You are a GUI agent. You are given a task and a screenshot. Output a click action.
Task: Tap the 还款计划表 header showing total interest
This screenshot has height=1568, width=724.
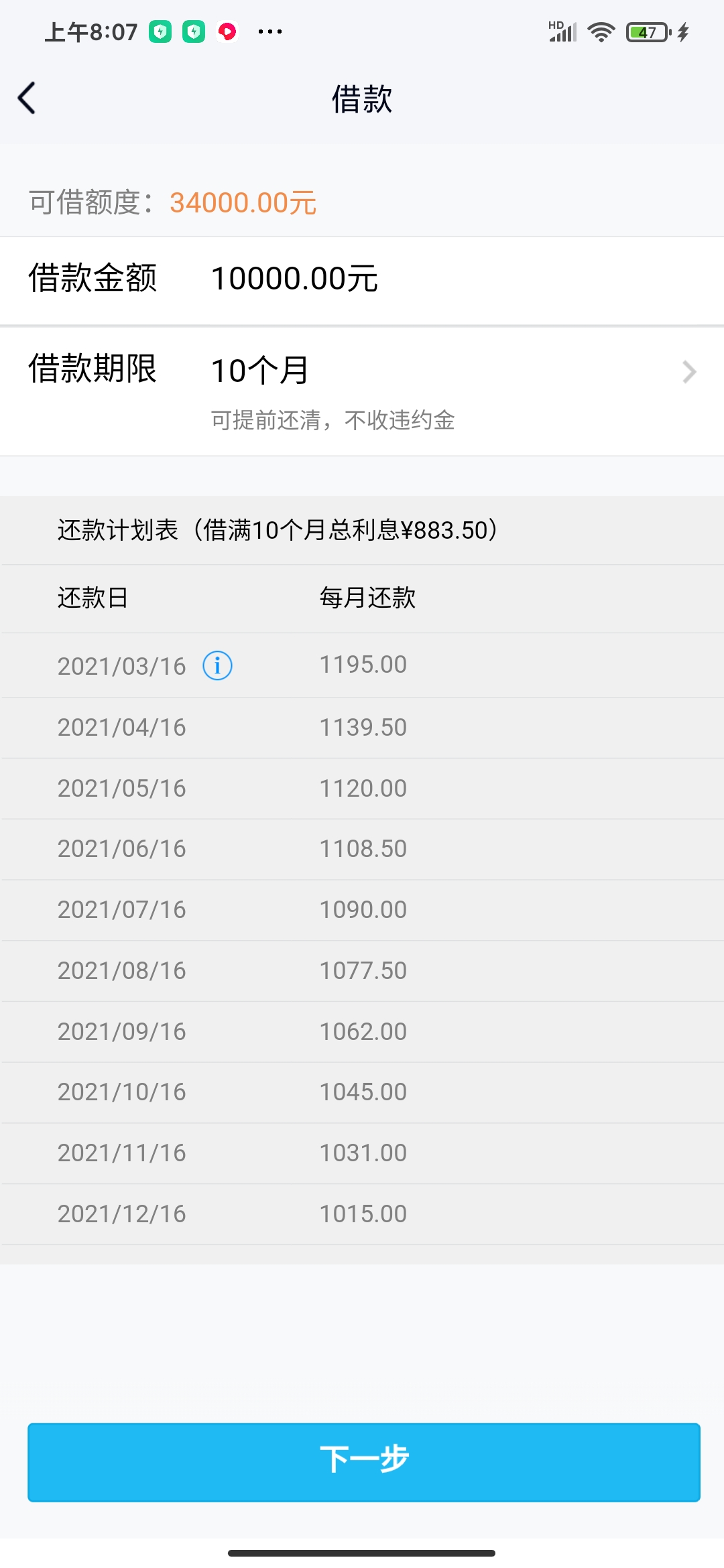coord(276,530)
